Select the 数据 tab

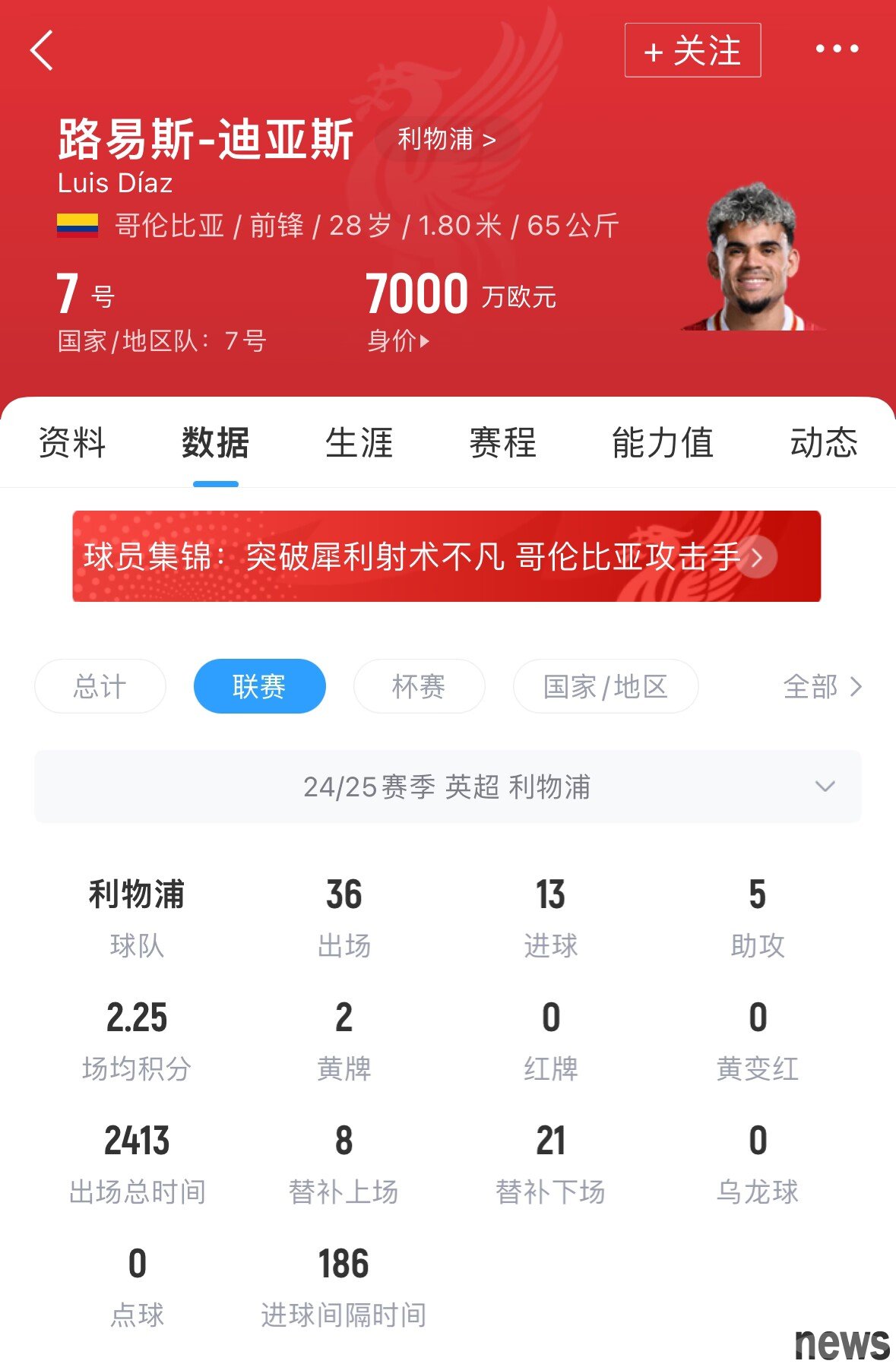[x=215, y=442]
